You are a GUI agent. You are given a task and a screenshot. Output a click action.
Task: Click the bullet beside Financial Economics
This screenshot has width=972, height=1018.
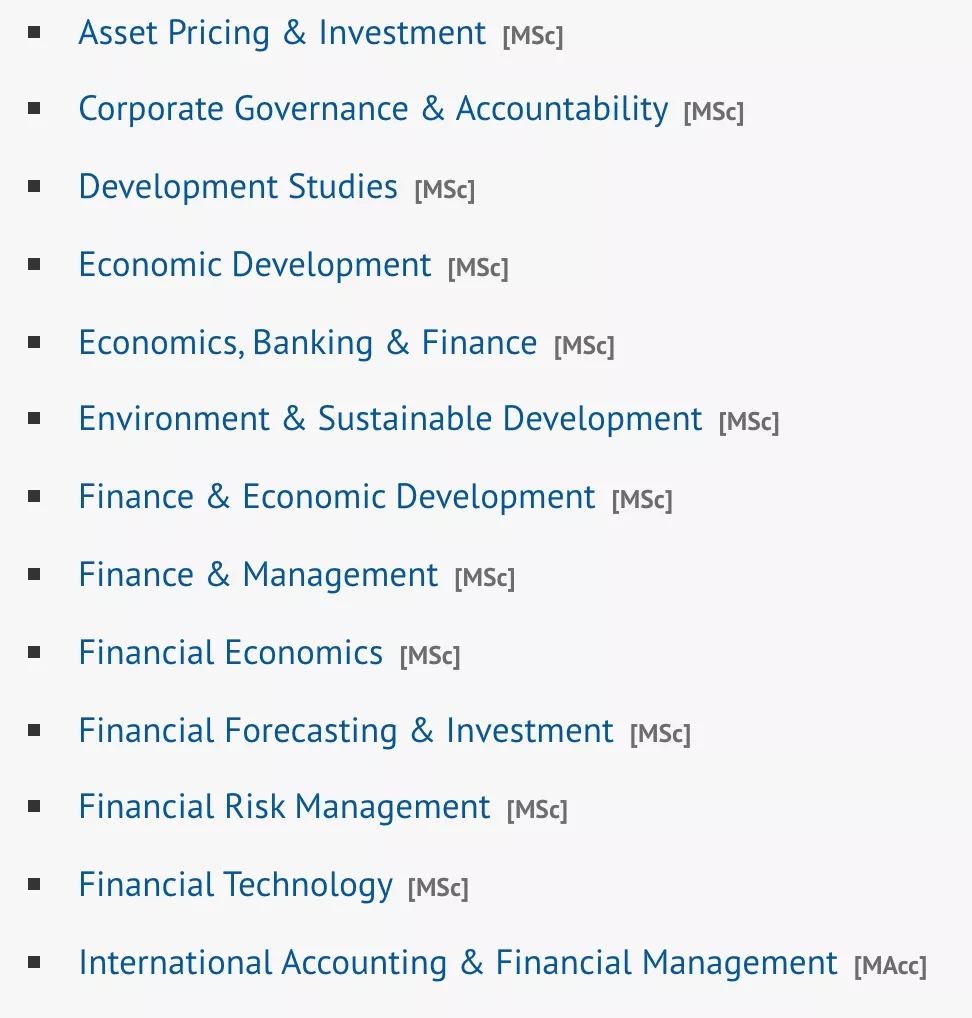[x=35, y=650]
